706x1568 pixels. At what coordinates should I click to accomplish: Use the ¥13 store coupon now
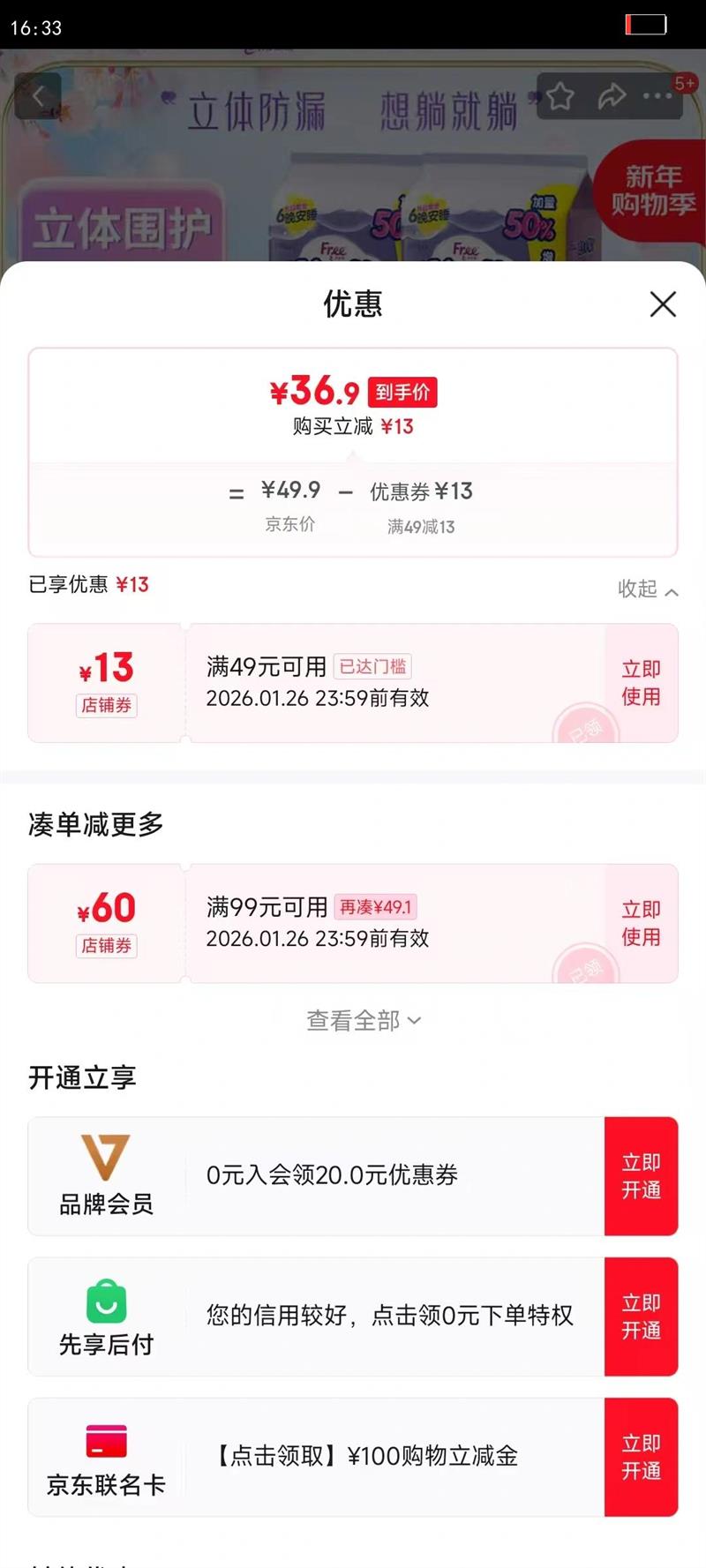click(642, 683)
